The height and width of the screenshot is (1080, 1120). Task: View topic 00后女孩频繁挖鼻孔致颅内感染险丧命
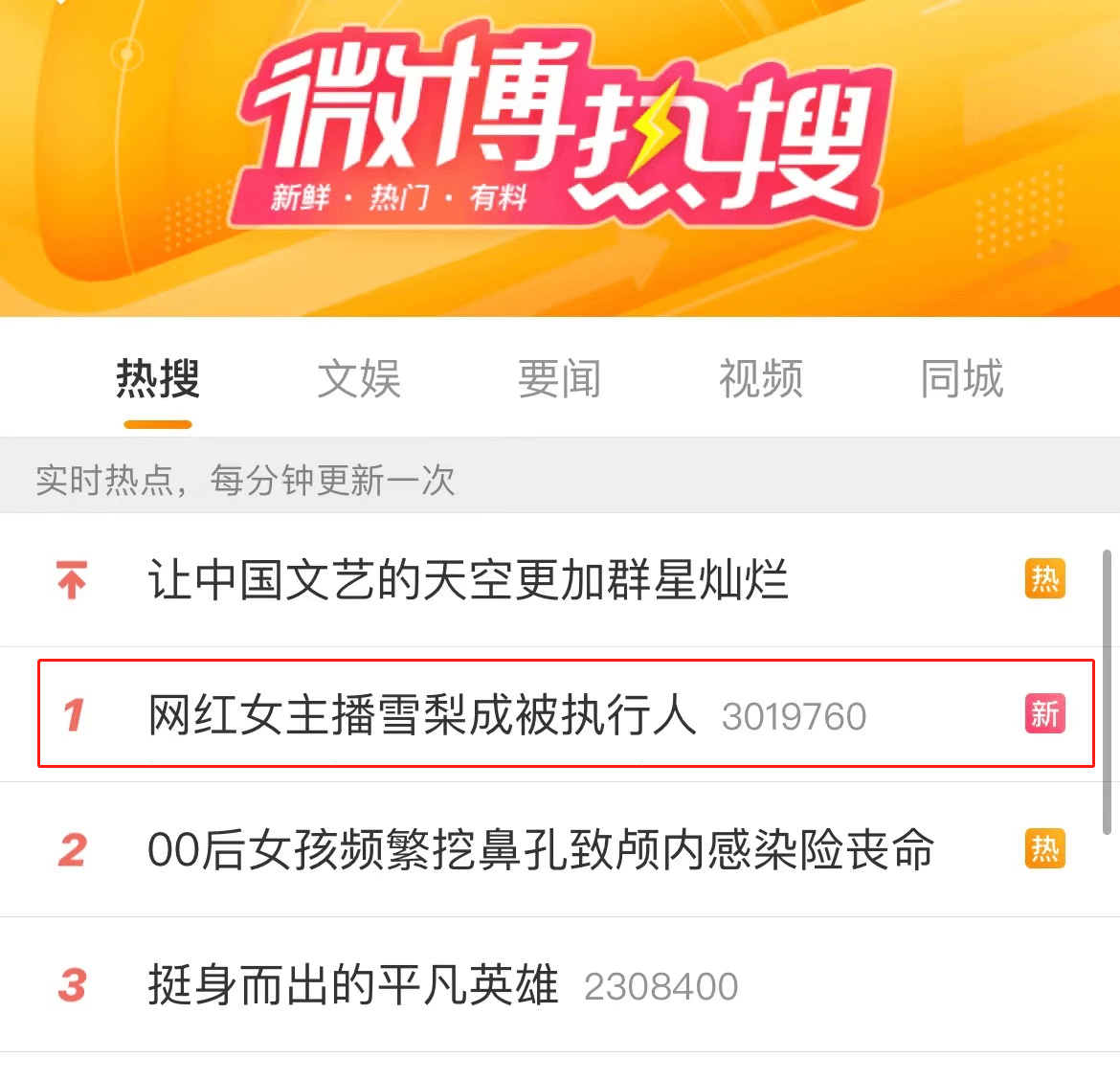pyautogui.click(x=540, y=850)
